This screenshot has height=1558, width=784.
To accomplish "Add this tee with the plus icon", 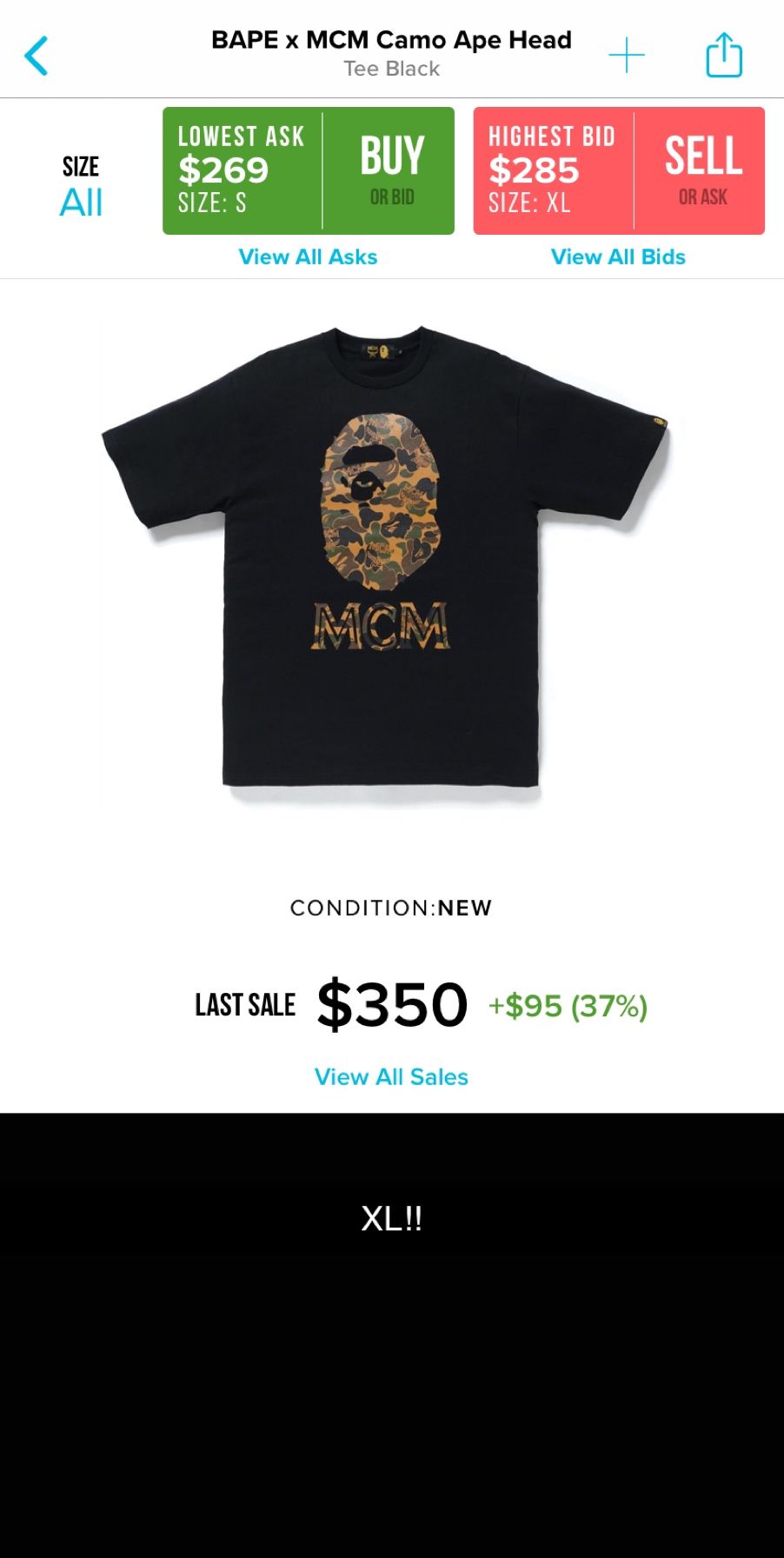I will point(626,57).
